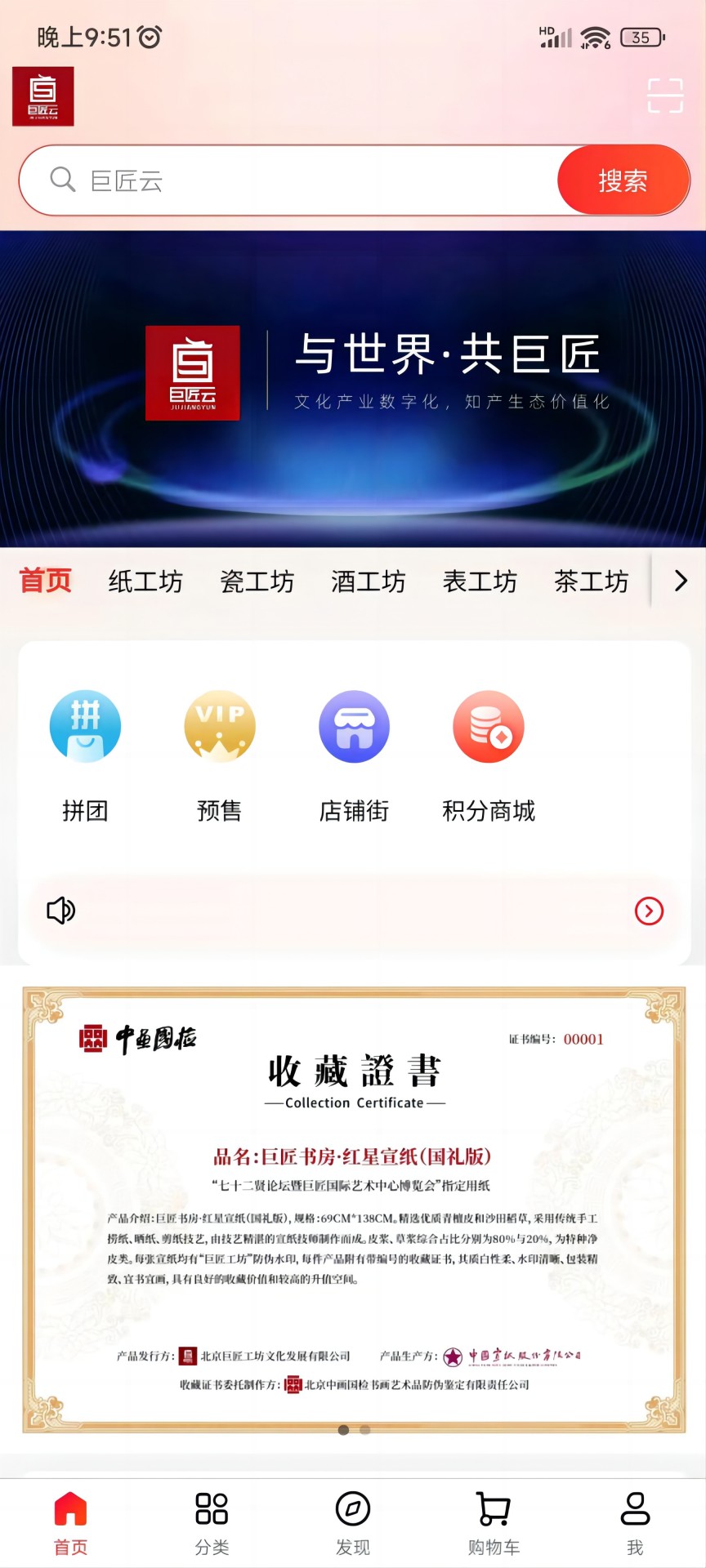Tap the red 搜索 button
This screenshot has height=1568, width=706.
coord(623,180)
